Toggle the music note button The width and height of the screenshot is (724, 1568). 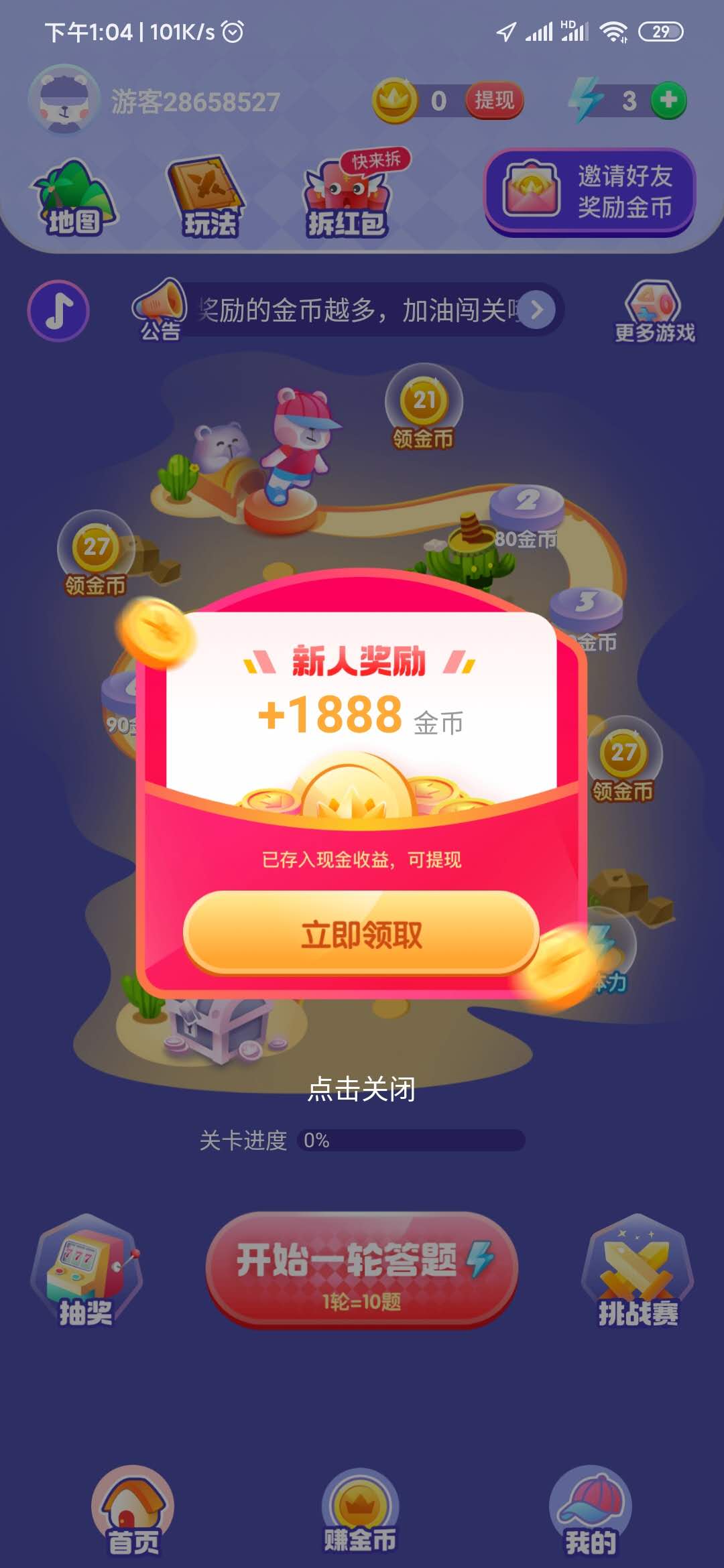click(x=59, y=311)
